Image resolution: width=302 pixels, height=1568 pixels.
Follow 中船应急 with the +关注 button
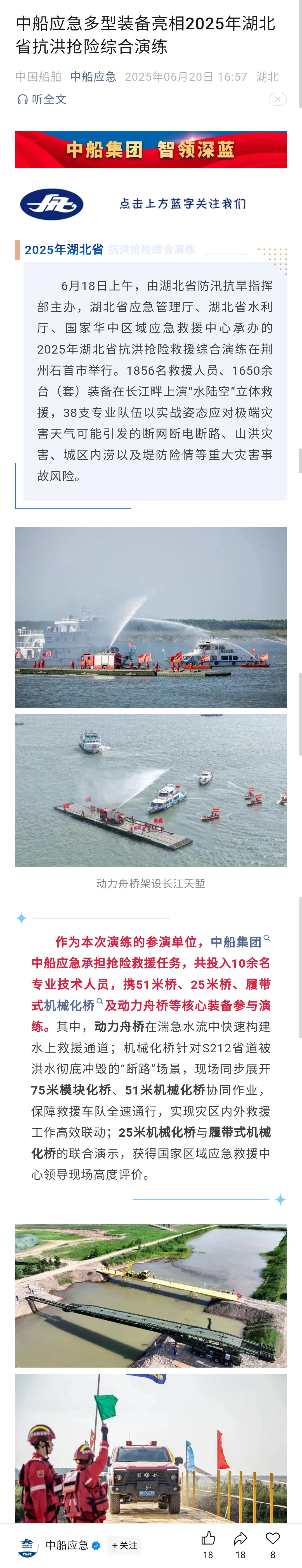[125, 1545]
